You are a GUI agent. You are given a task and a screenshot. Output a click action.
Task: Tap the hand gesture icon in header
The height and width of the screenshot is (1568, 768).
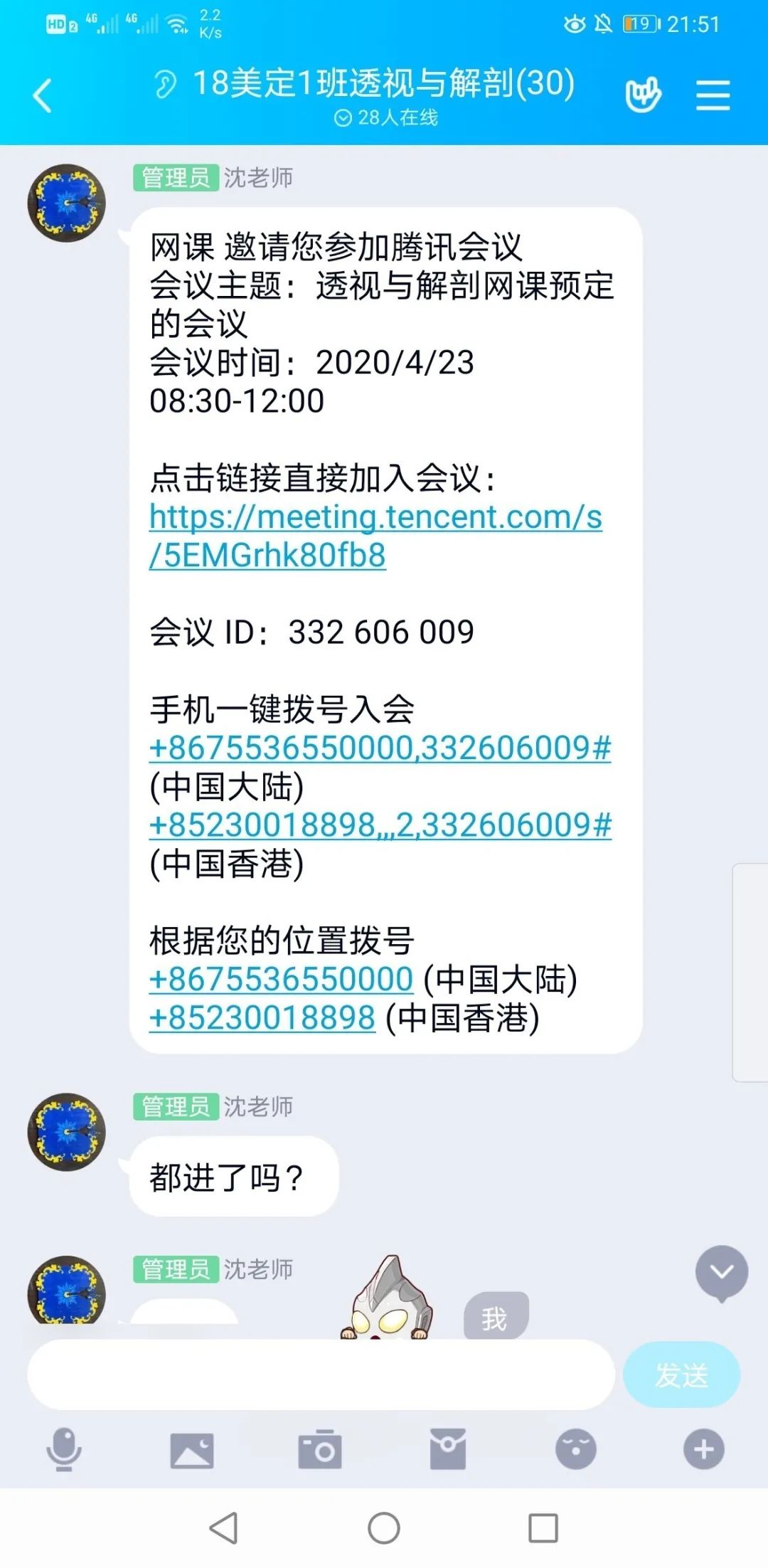[x=643, y=95]
